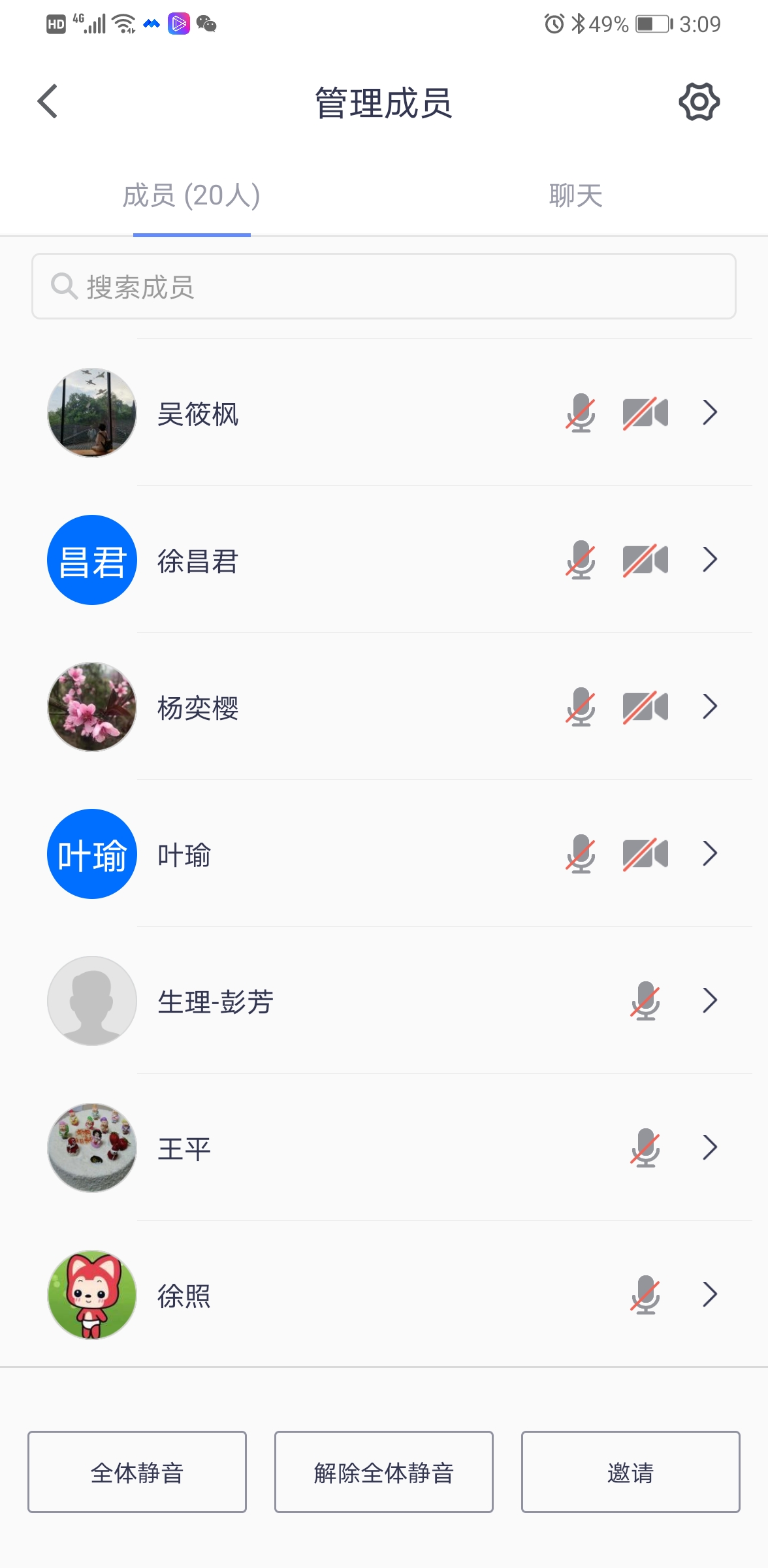Focus the 搜索成员 search box
768x1568 pixels.
(384, 286)
